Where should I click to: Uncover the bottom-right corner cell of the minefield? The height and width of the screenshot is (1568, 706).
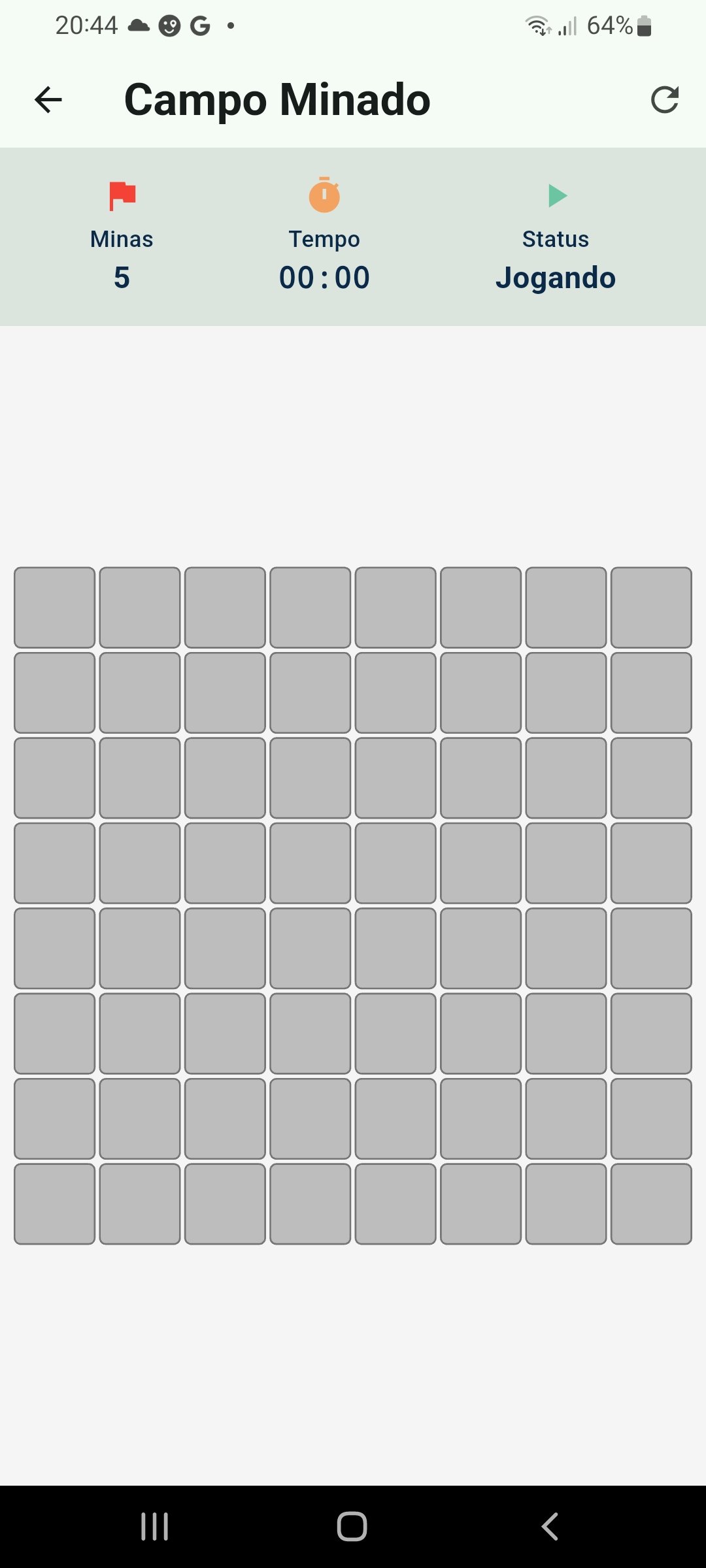pos(651,1203)
